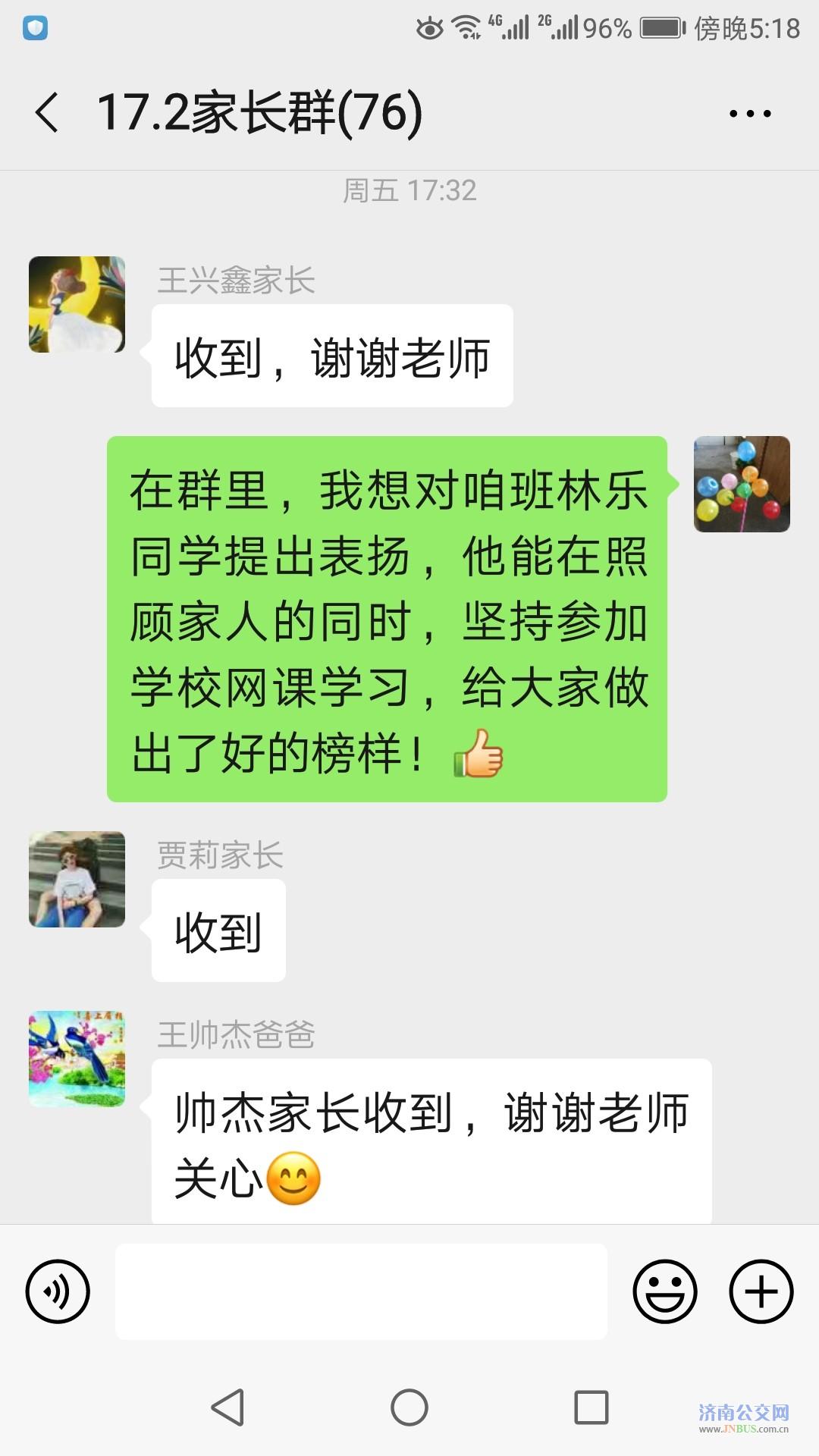Open the emoji sticker panel
The height and width of the screenshot is (1456, 819).
tap(664, 1291)
